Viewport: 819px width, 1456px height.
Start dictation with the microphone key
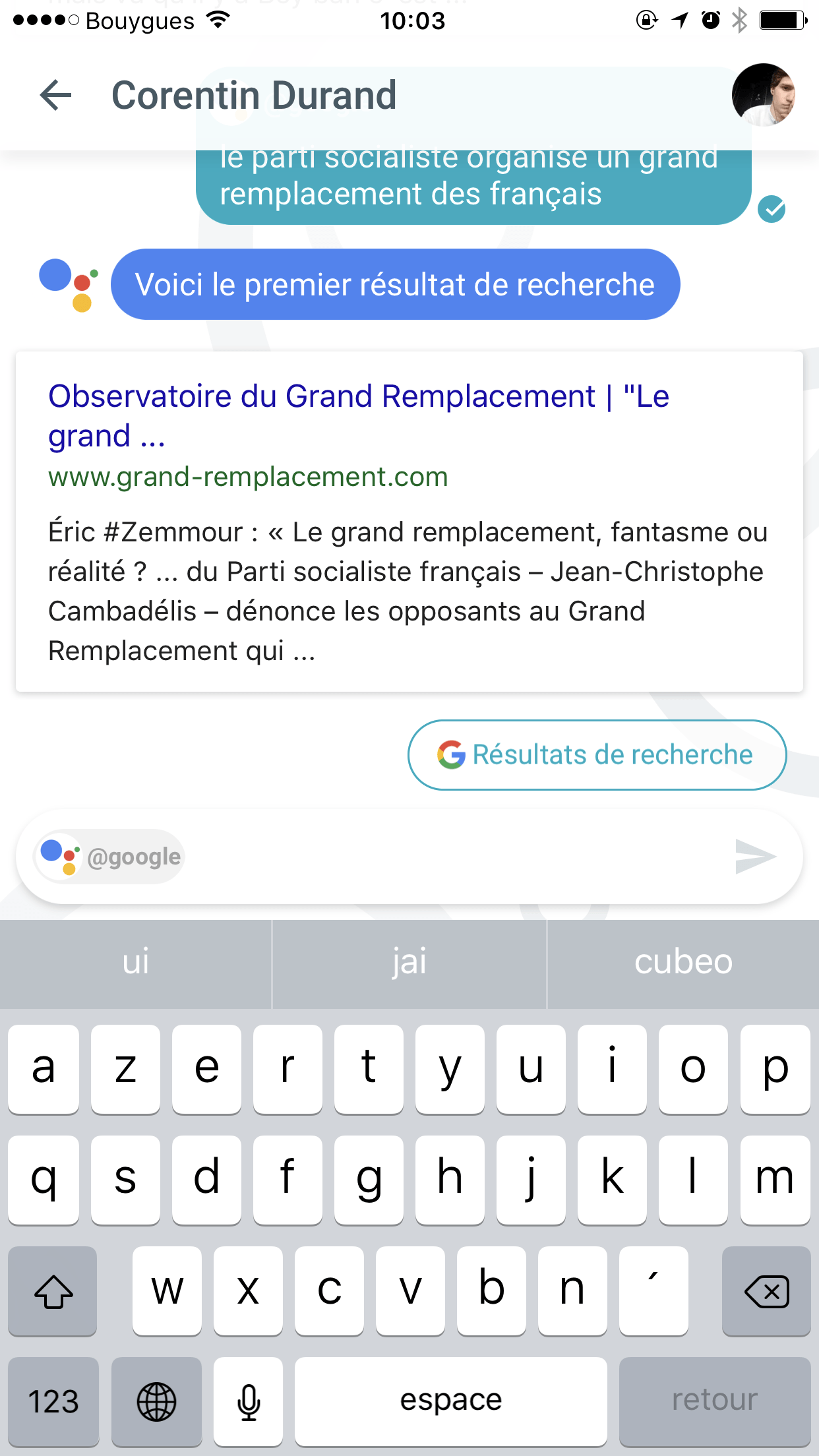pyautogui.click(x=249, y=1401)
